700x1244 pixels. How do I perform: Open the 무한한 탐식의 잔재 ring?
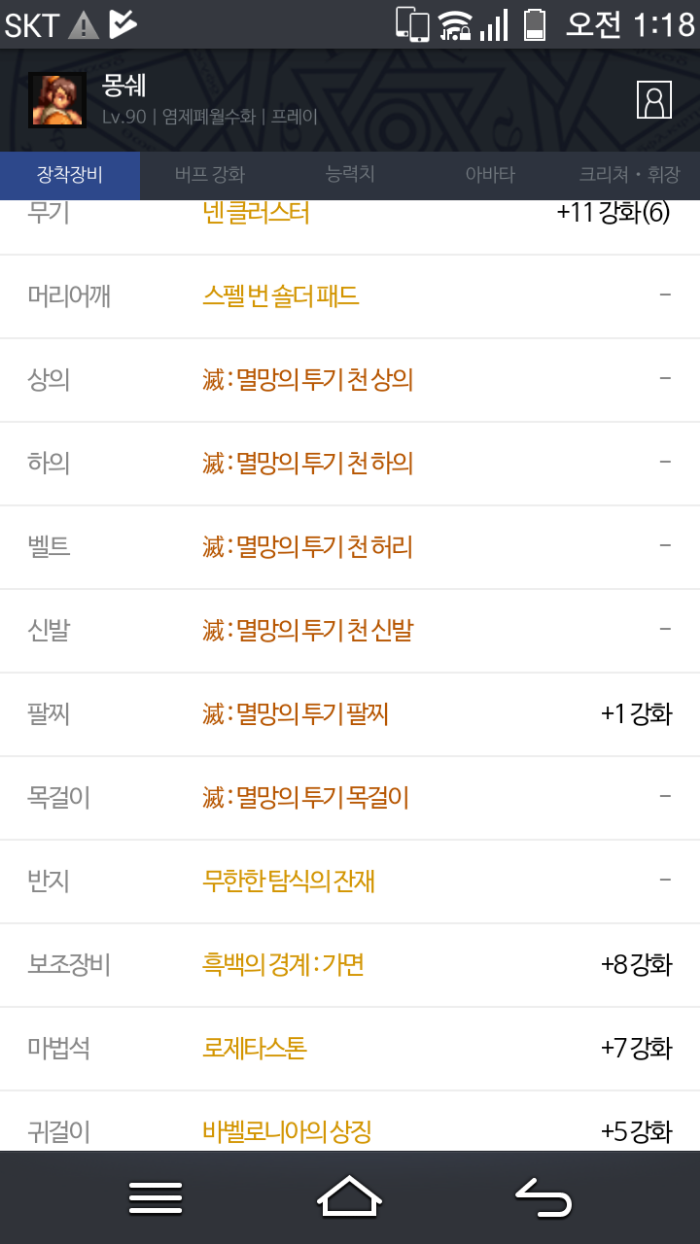click(x=289, y=881)
